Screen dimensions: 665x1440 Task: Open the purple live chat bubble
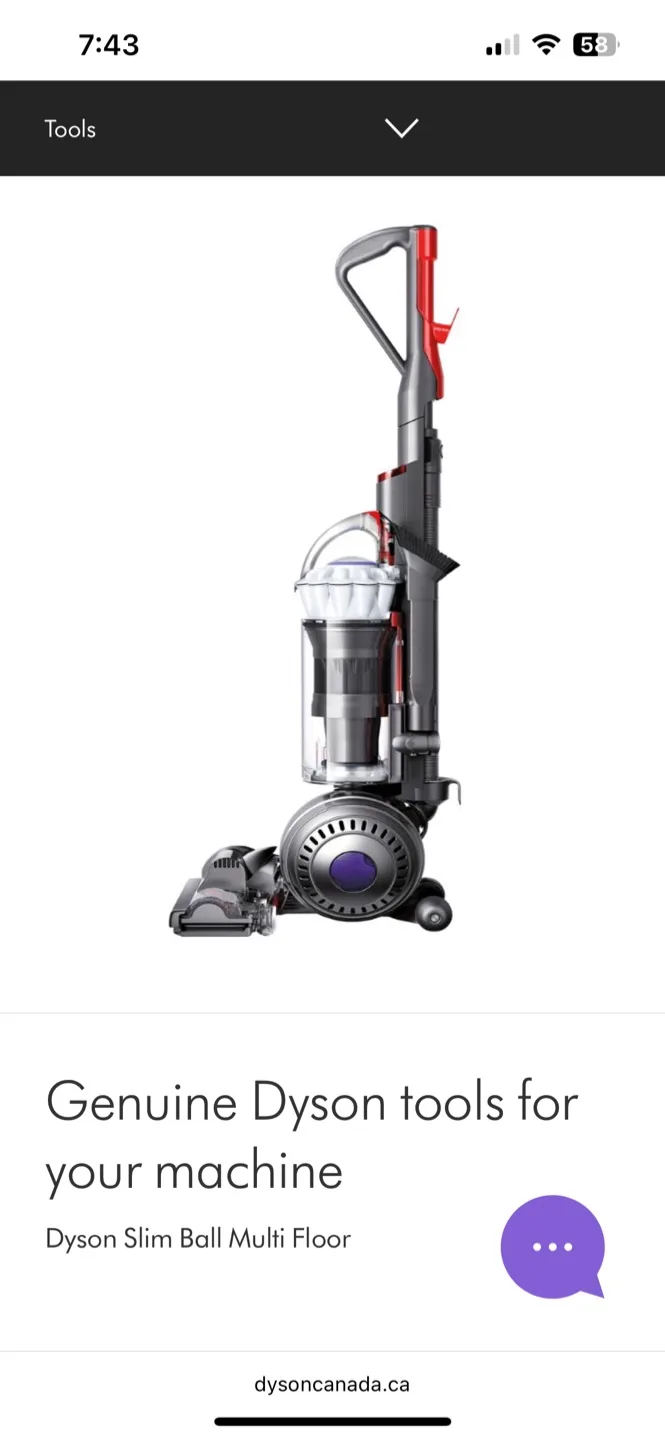pyautogui.click(x=552, y=1246)
